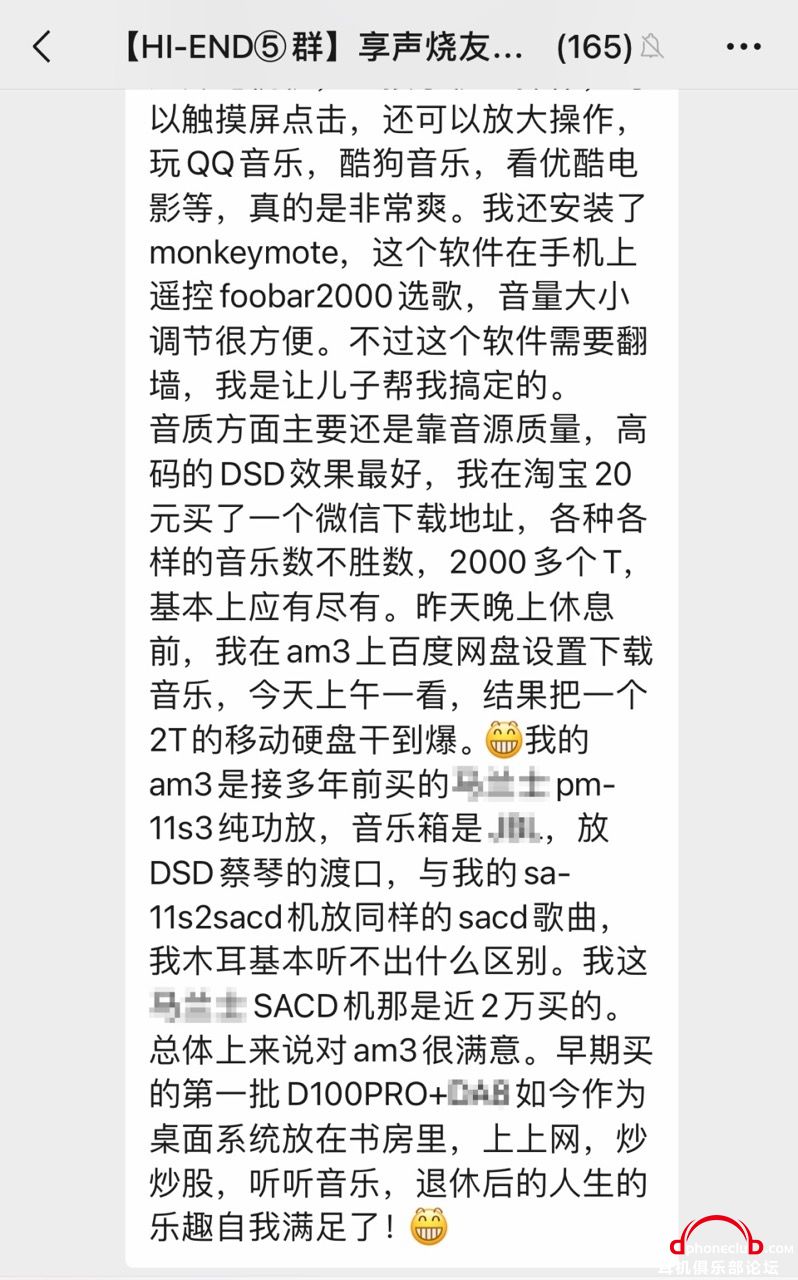Viewport: 798px width, 1280px height.
Task: Open the three-dot chat options menu
Action: (743, 46)
